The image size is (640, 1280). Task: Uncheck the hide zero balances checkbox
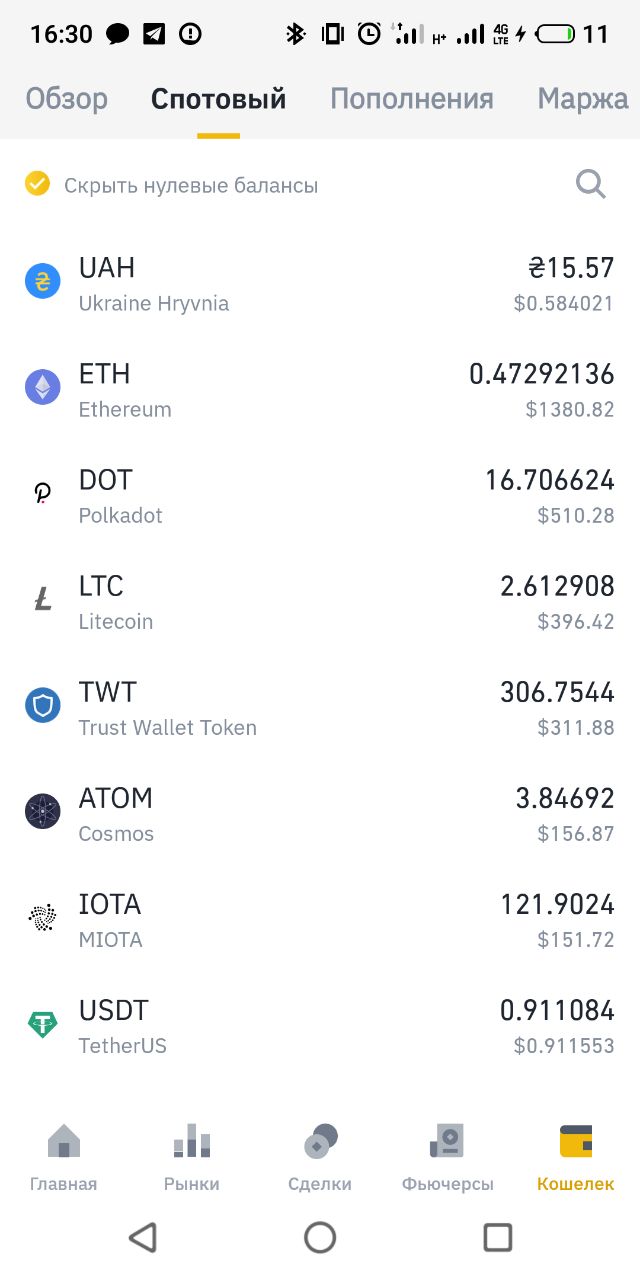pos(38,184)
